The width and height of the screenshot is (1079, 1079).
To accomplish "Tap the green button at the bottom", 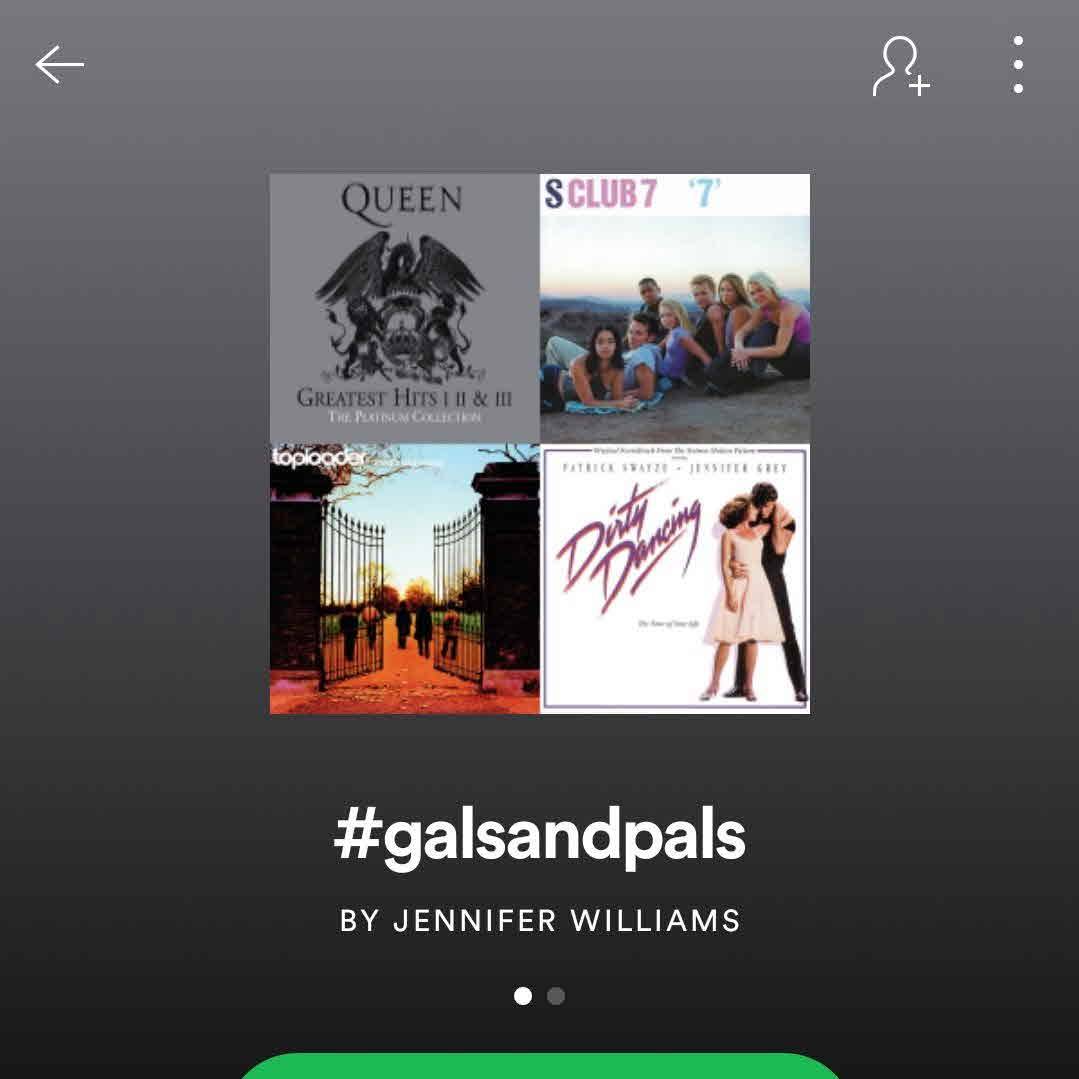I will (x=539, y=1066).
